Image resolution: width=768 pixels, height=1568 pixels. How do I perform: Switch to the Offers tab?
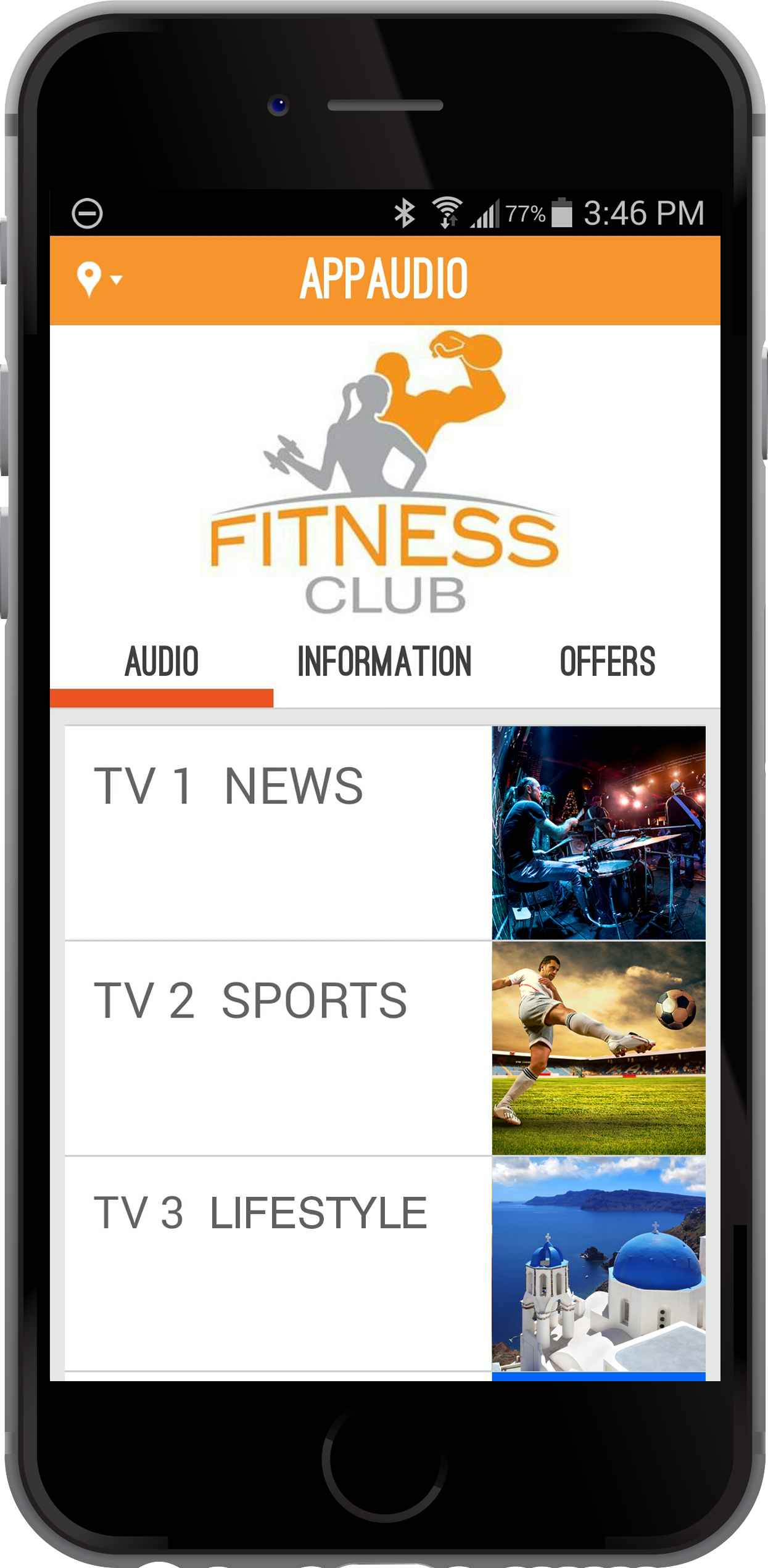point(608,662)
